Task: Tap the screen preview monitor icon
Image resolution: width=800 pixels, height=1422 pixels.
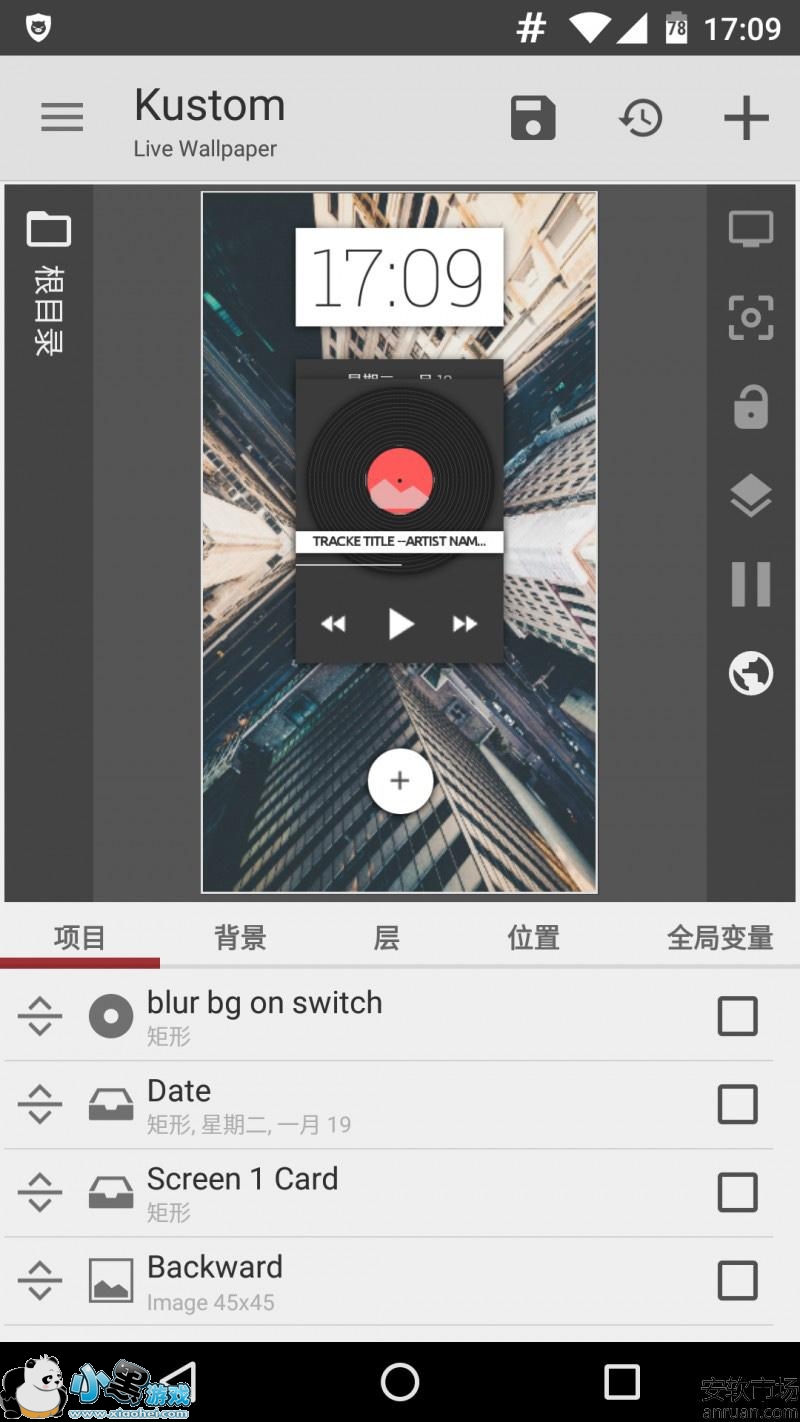Action: pos(751,230)
